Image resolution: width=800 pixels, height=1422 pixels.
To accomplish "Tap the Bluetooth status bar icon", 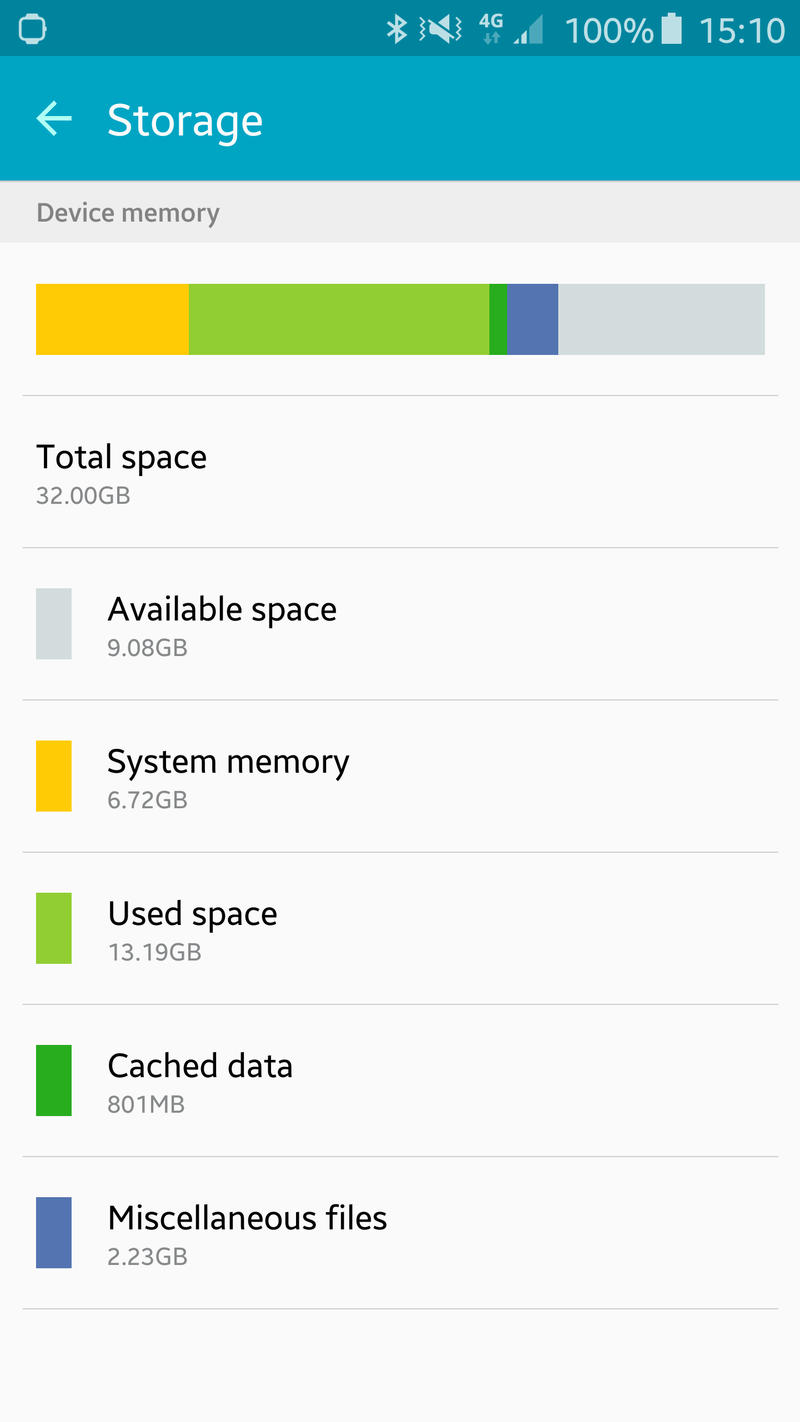I will pyautogui.click(x=397, y=29).
